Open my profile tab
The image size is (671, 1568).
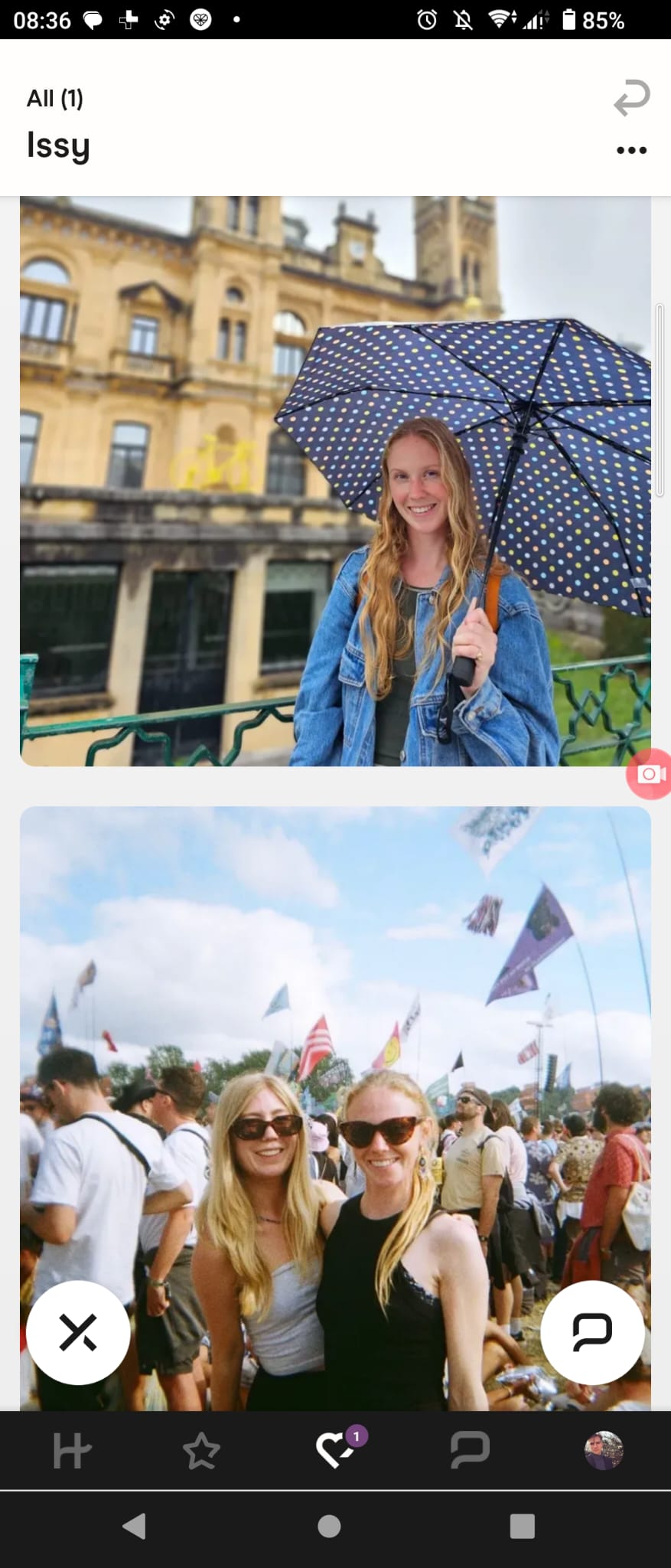[604, 1450]
